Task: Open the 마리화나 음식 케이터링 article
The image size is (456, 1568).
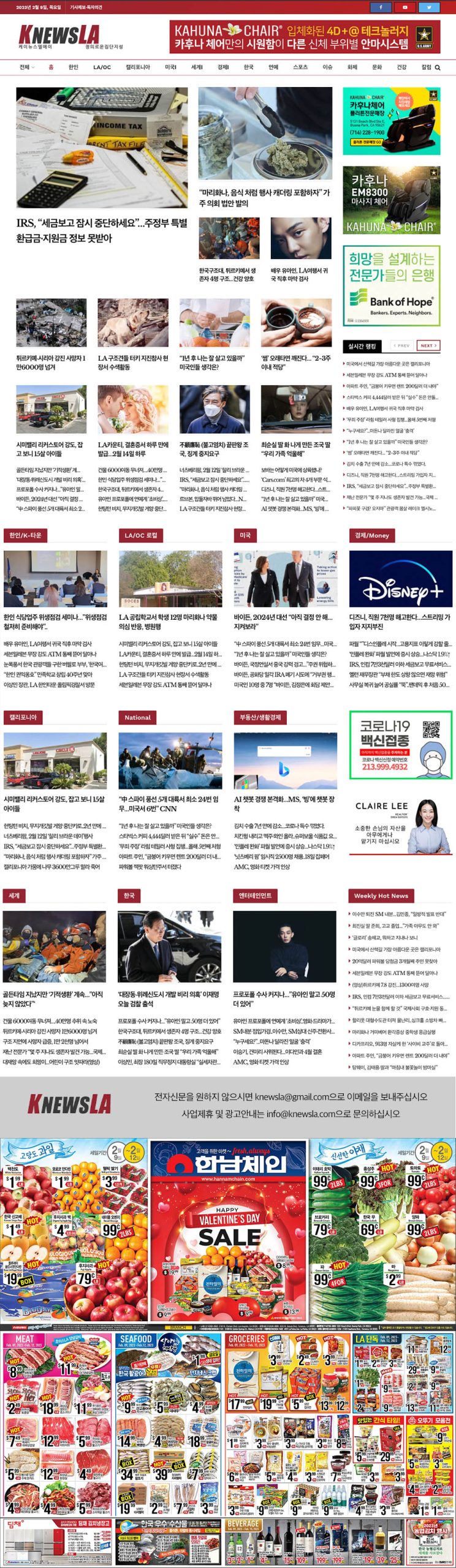Action: click(264, 197)
